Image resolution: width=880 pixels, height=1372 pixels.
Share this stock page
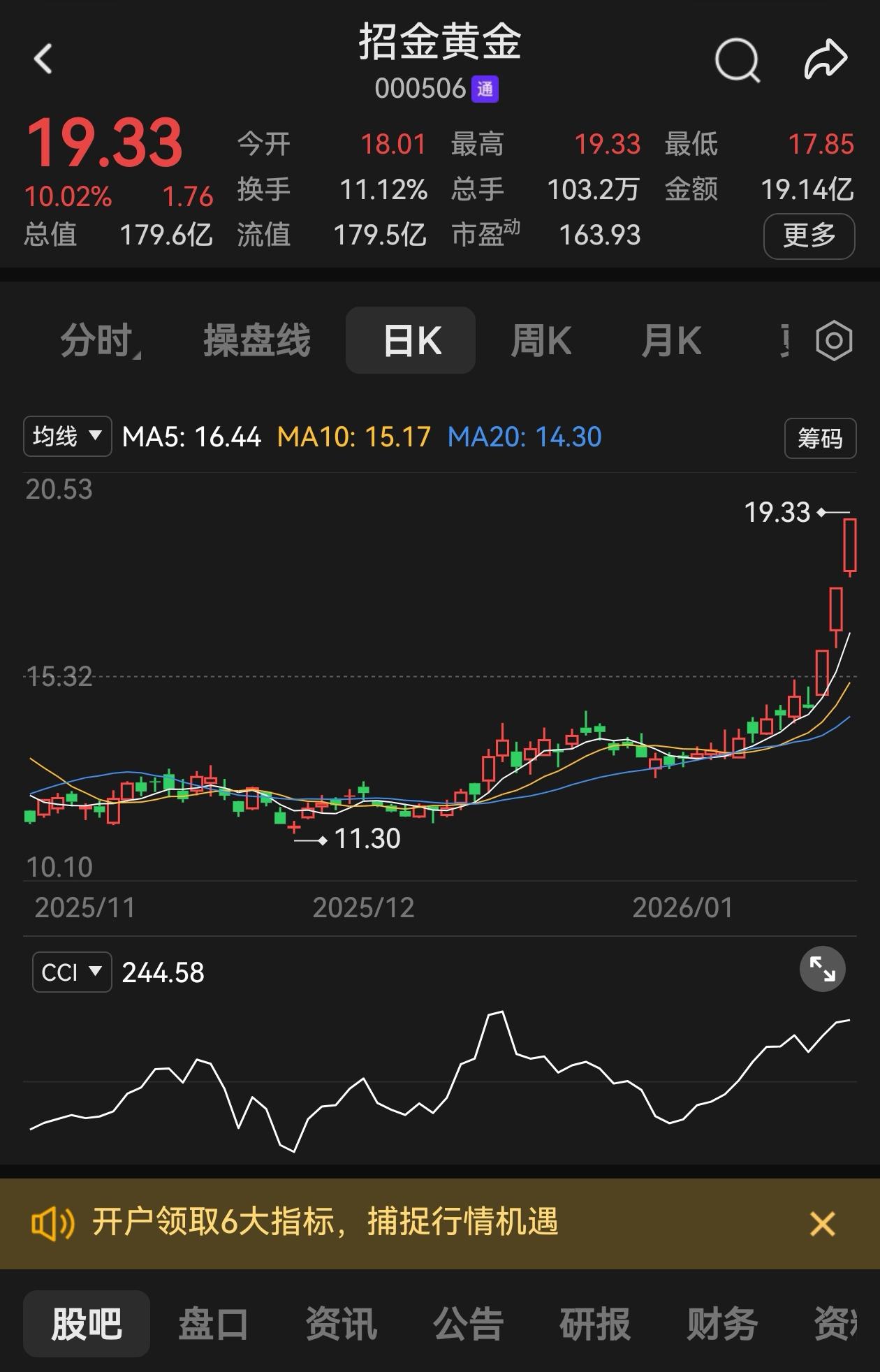(826, 59)
